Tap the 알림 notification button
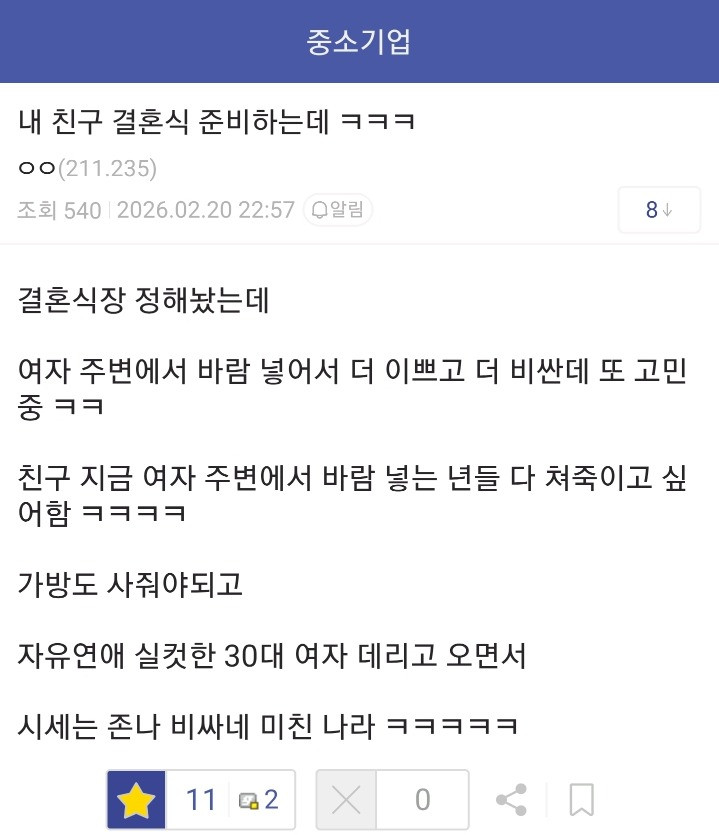719x835 pixels. [338, 210]
